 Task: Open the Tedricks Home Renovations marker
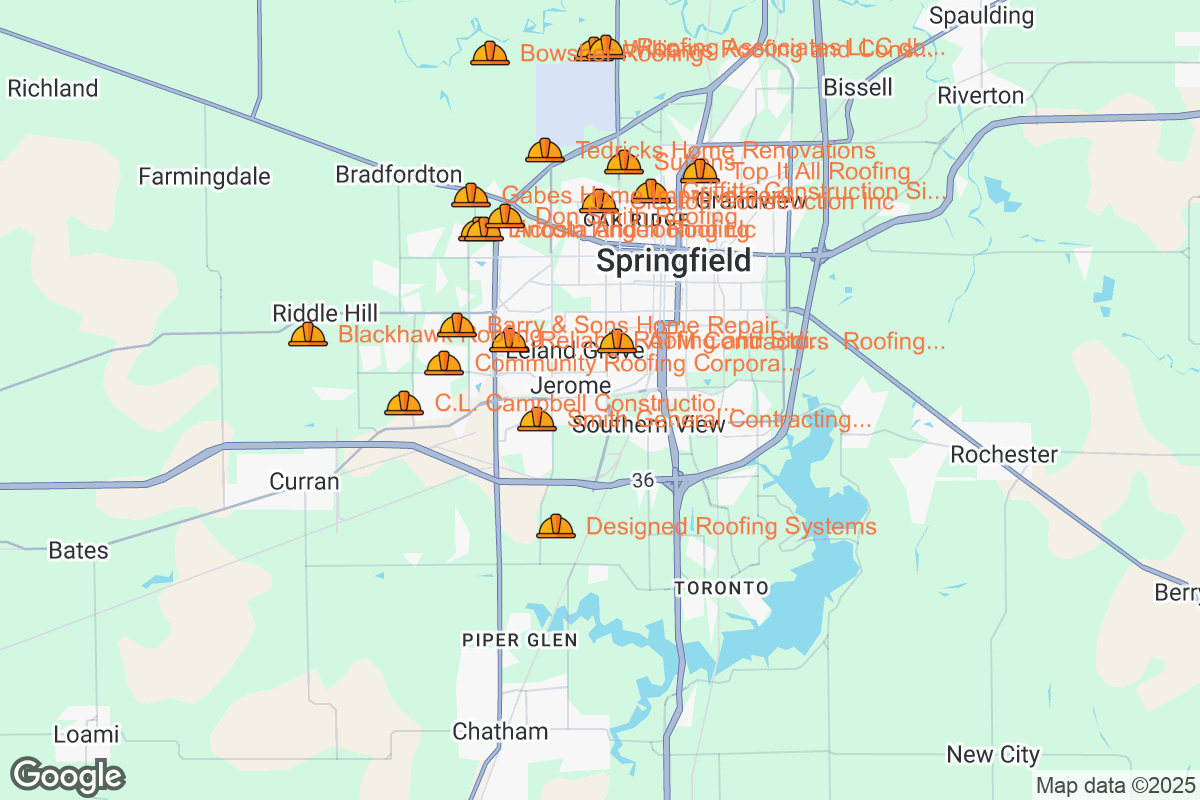tap(545, 150)
